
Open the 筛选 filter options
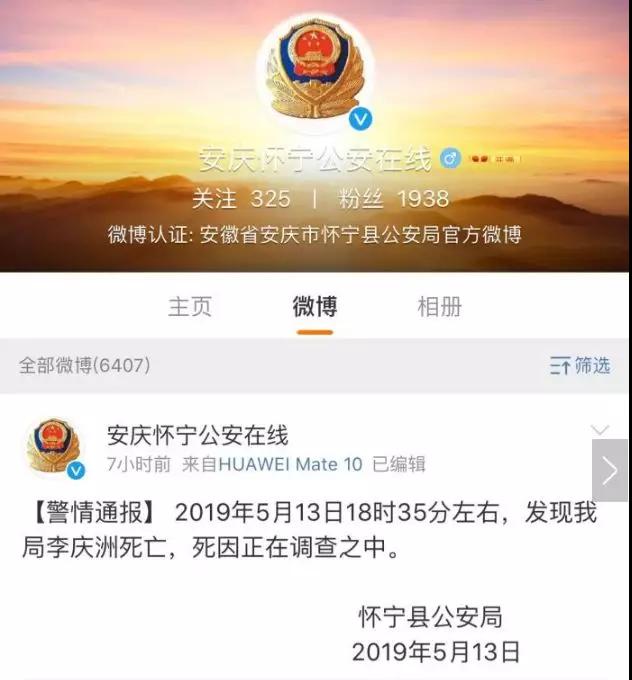click(x=580, y=365)
